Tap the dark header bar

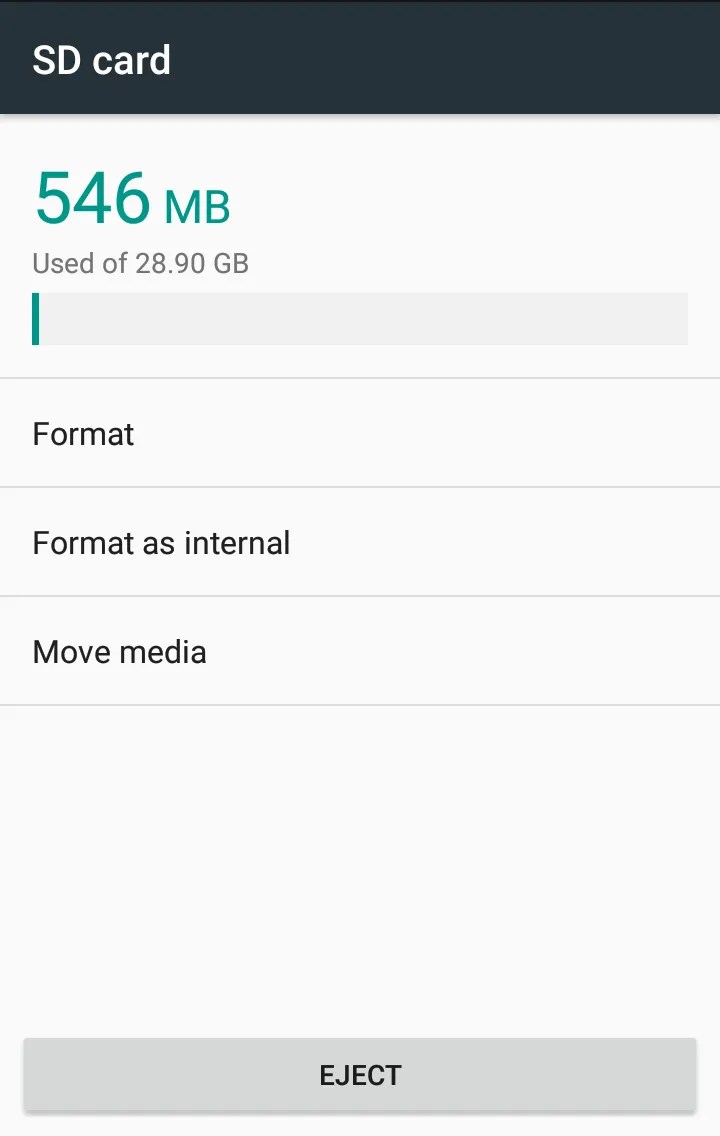click(x=360, y=57)
